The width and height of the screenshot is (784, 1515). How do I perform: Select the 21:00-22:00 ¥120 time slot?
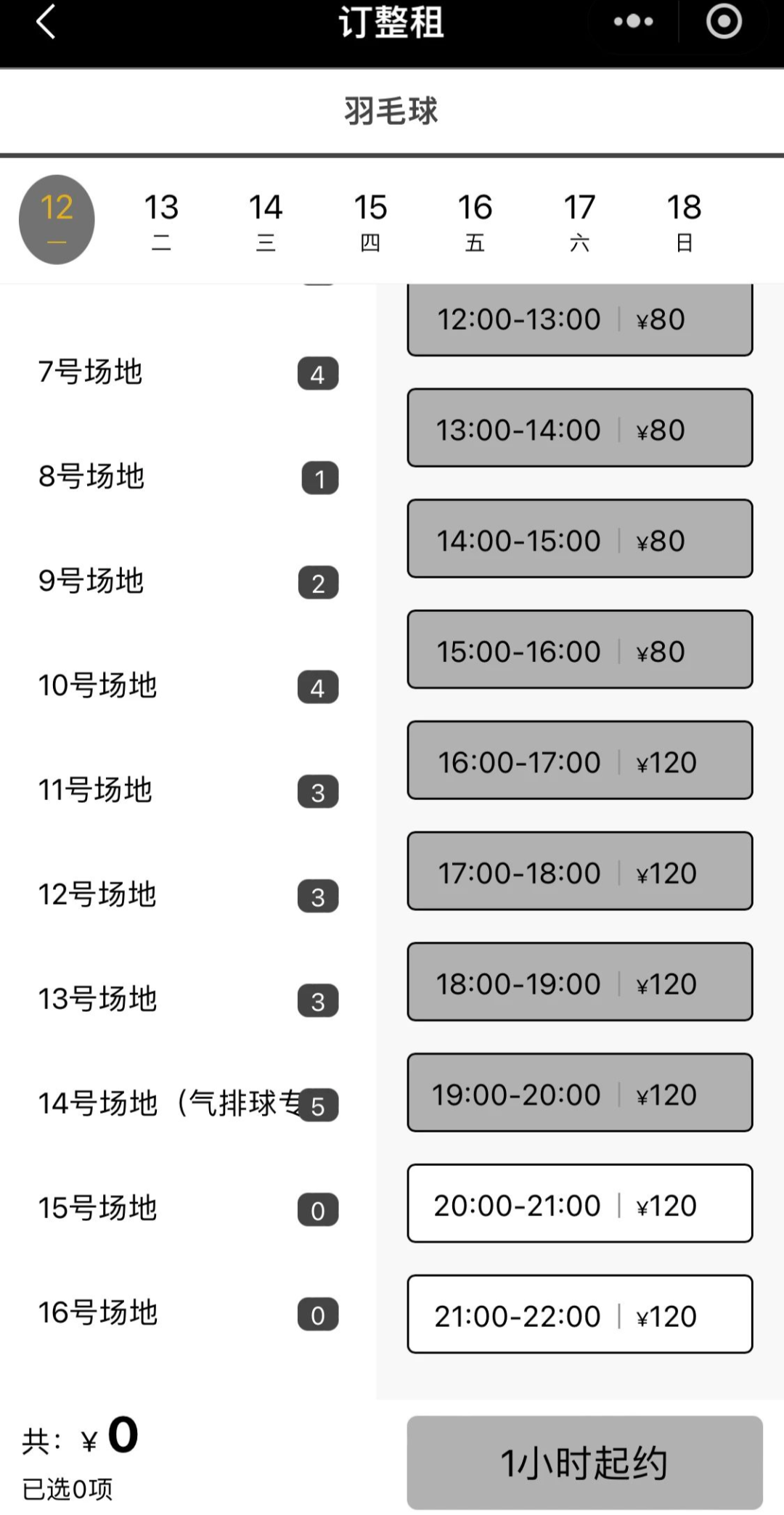pyautogui.click(x=579, y=1315)
